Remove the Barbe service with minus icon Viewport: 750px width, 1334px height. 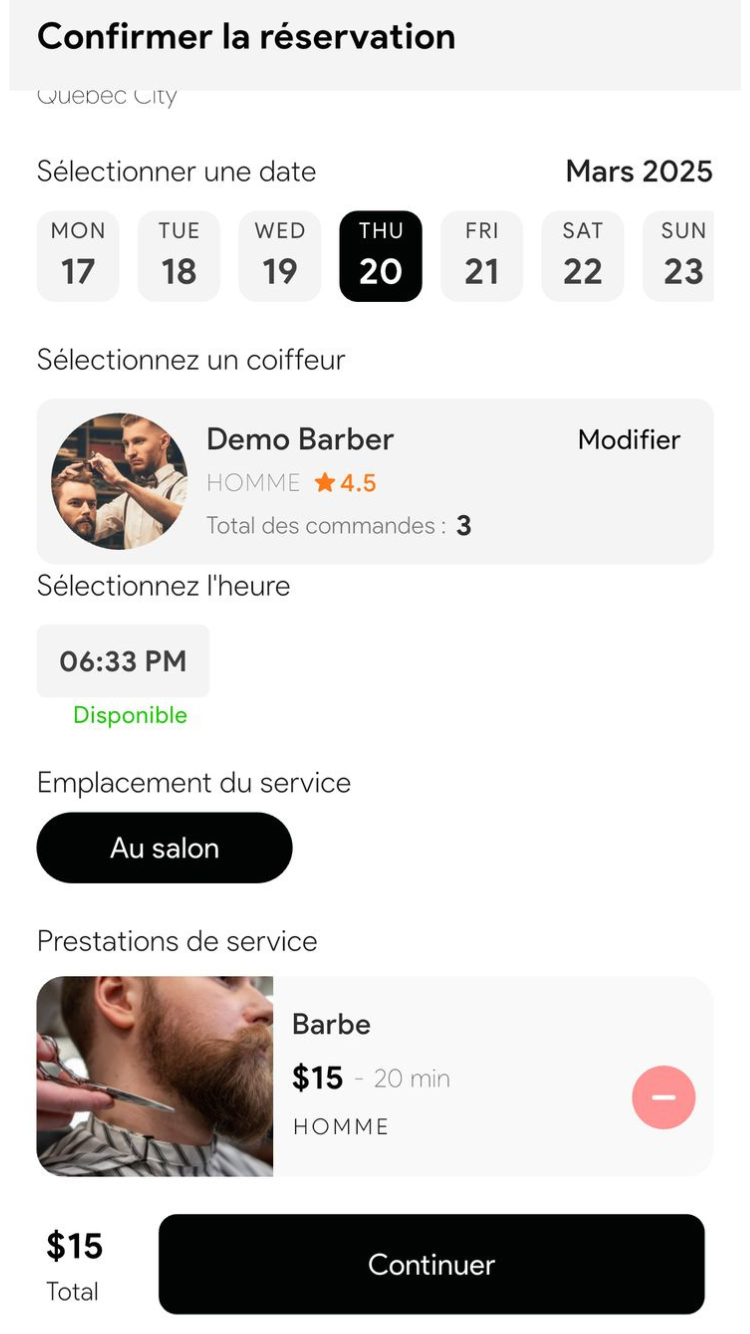click(x=663, y=1097)
